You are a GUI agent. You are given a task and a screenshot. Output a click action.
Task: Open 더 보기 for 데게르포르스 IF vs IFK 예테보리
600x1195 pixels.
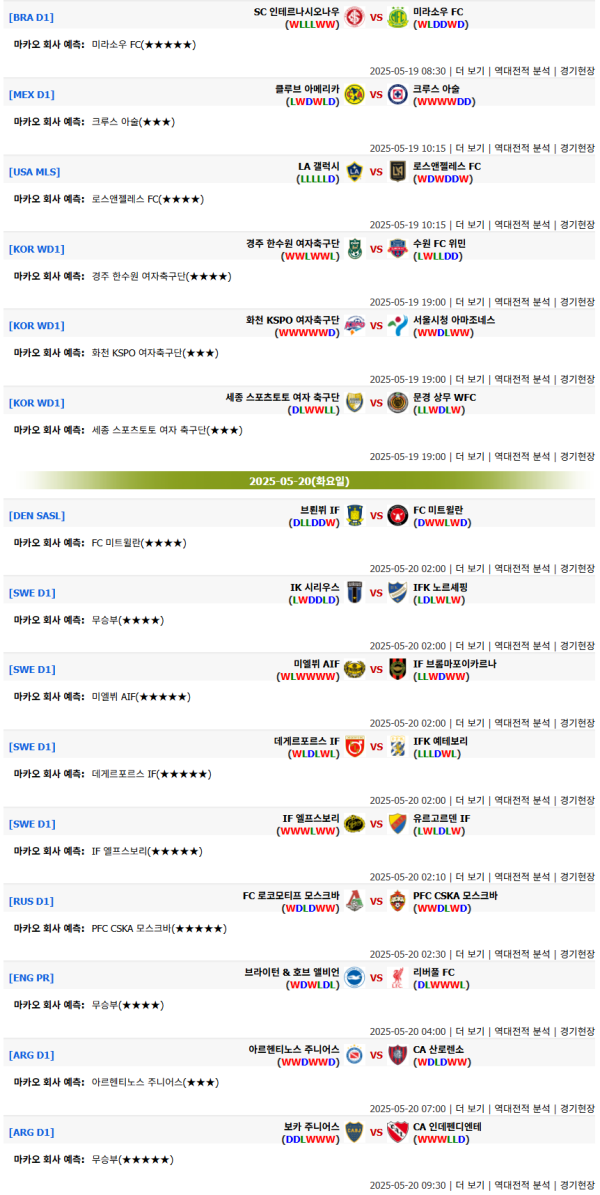(470, 800)
